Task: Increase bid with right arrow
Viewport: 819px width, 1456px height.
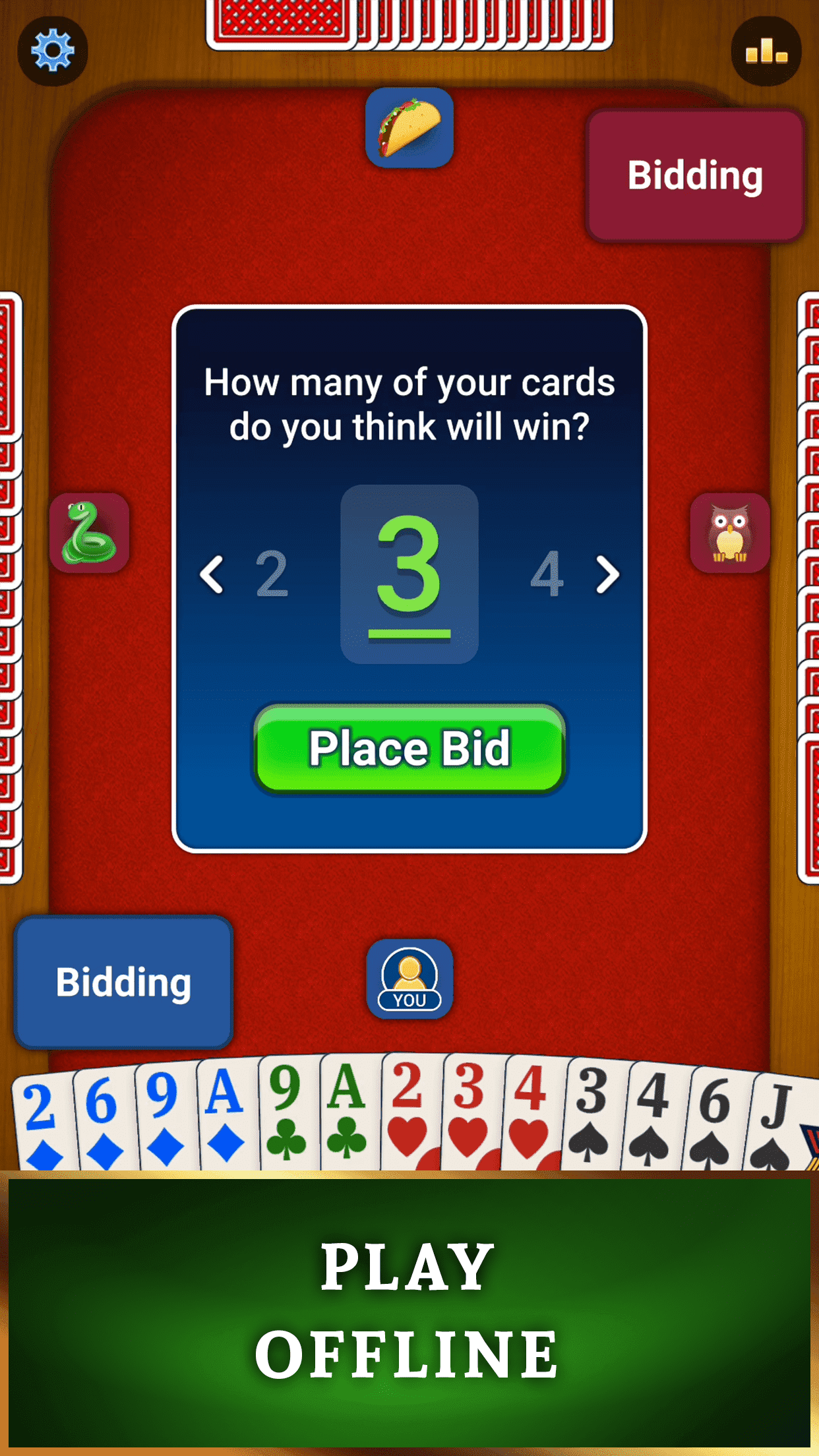Action: (x=607, y=574)
